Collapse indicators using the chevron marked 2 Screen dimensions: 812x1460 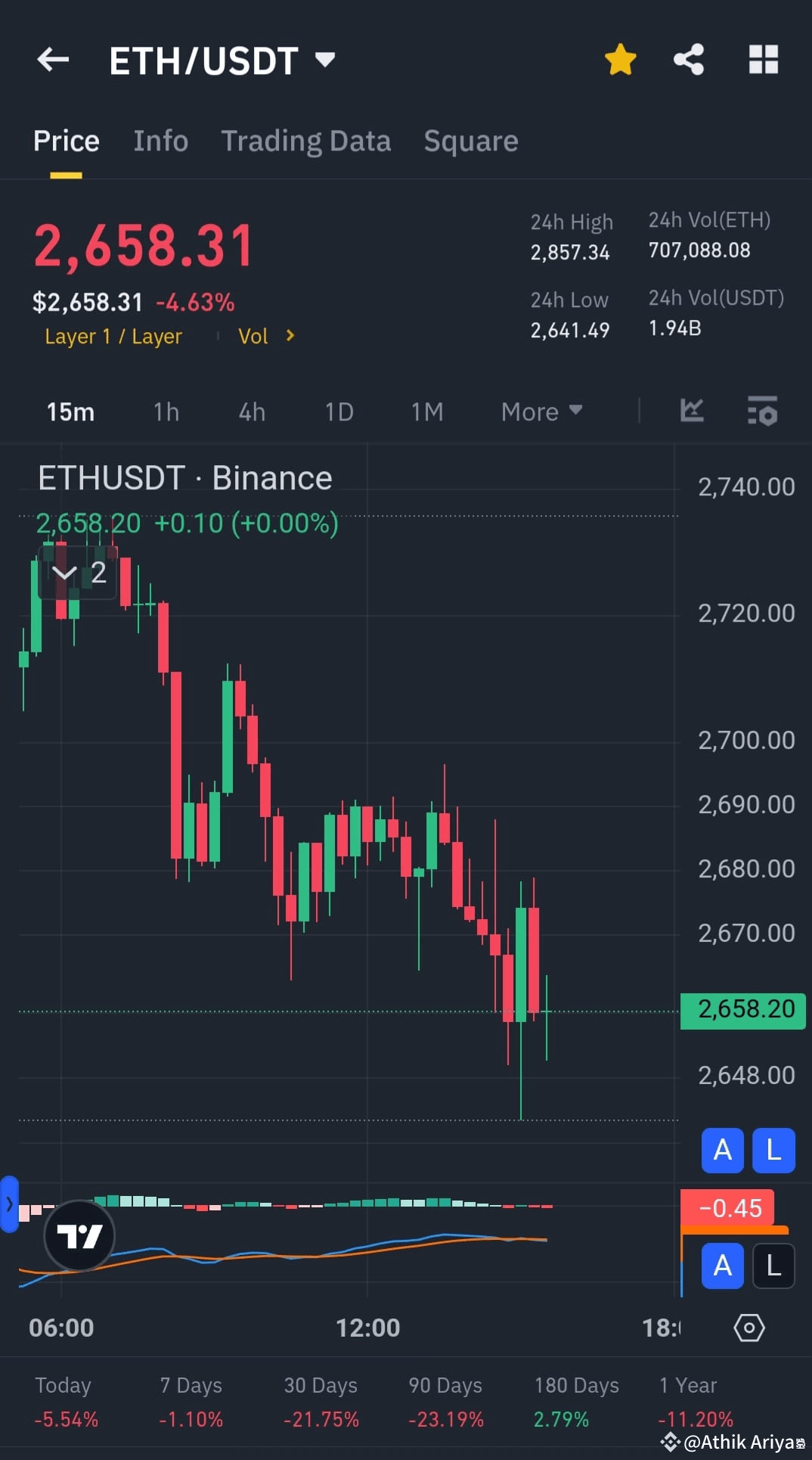79,573
